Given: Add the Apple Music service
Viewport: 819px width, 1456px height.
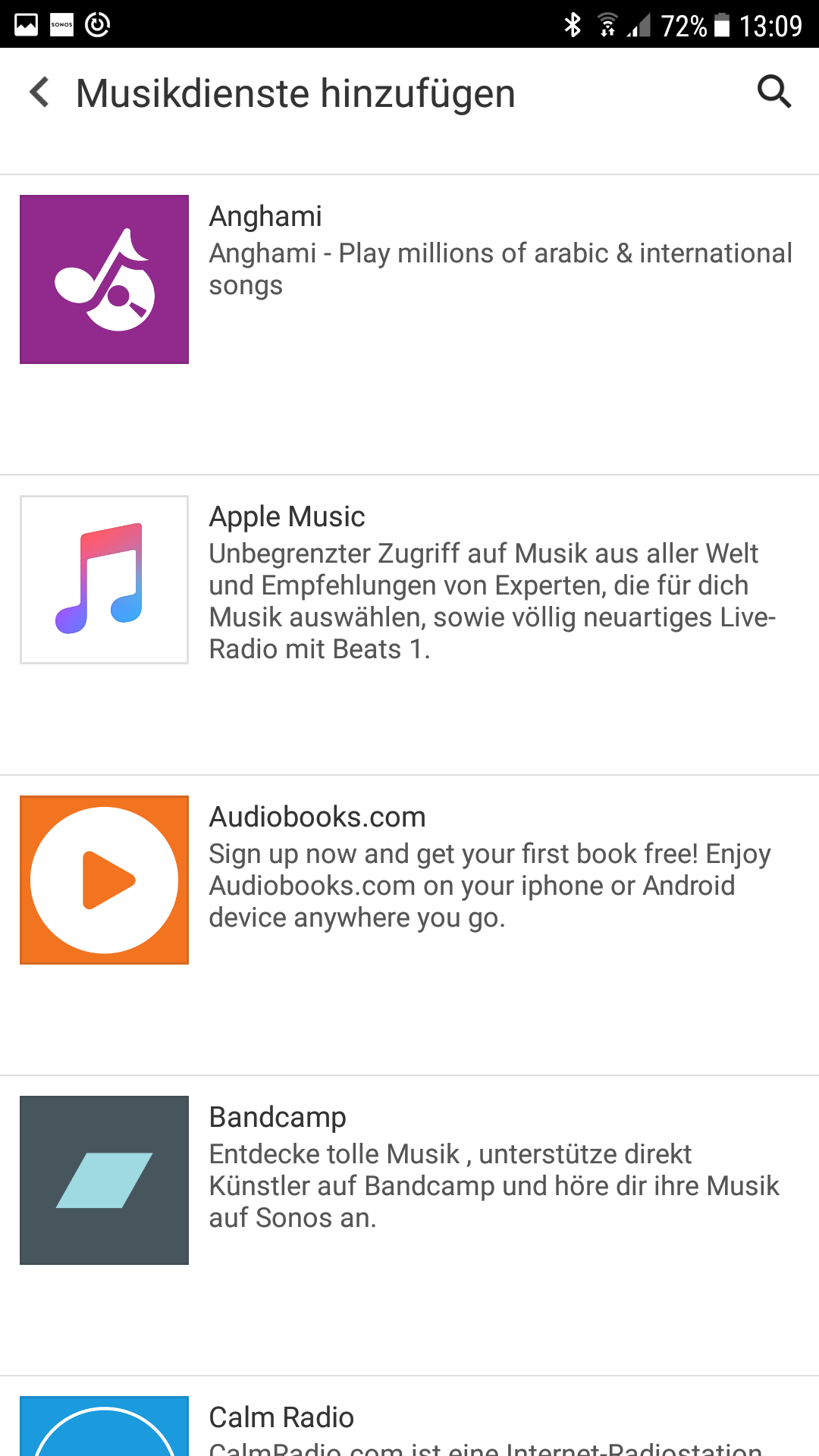Looking at the screenshot, I should 409,580.
